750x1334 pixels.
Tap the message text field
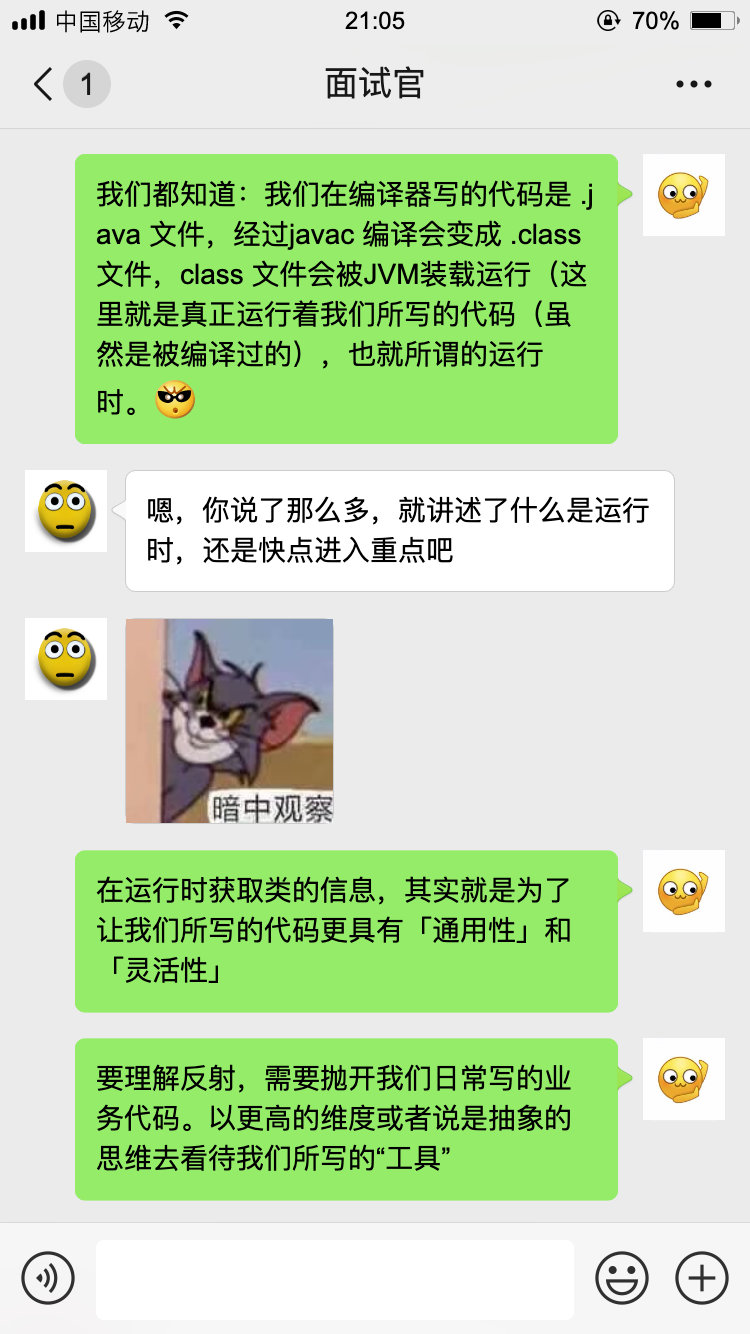click(335, 1278)
